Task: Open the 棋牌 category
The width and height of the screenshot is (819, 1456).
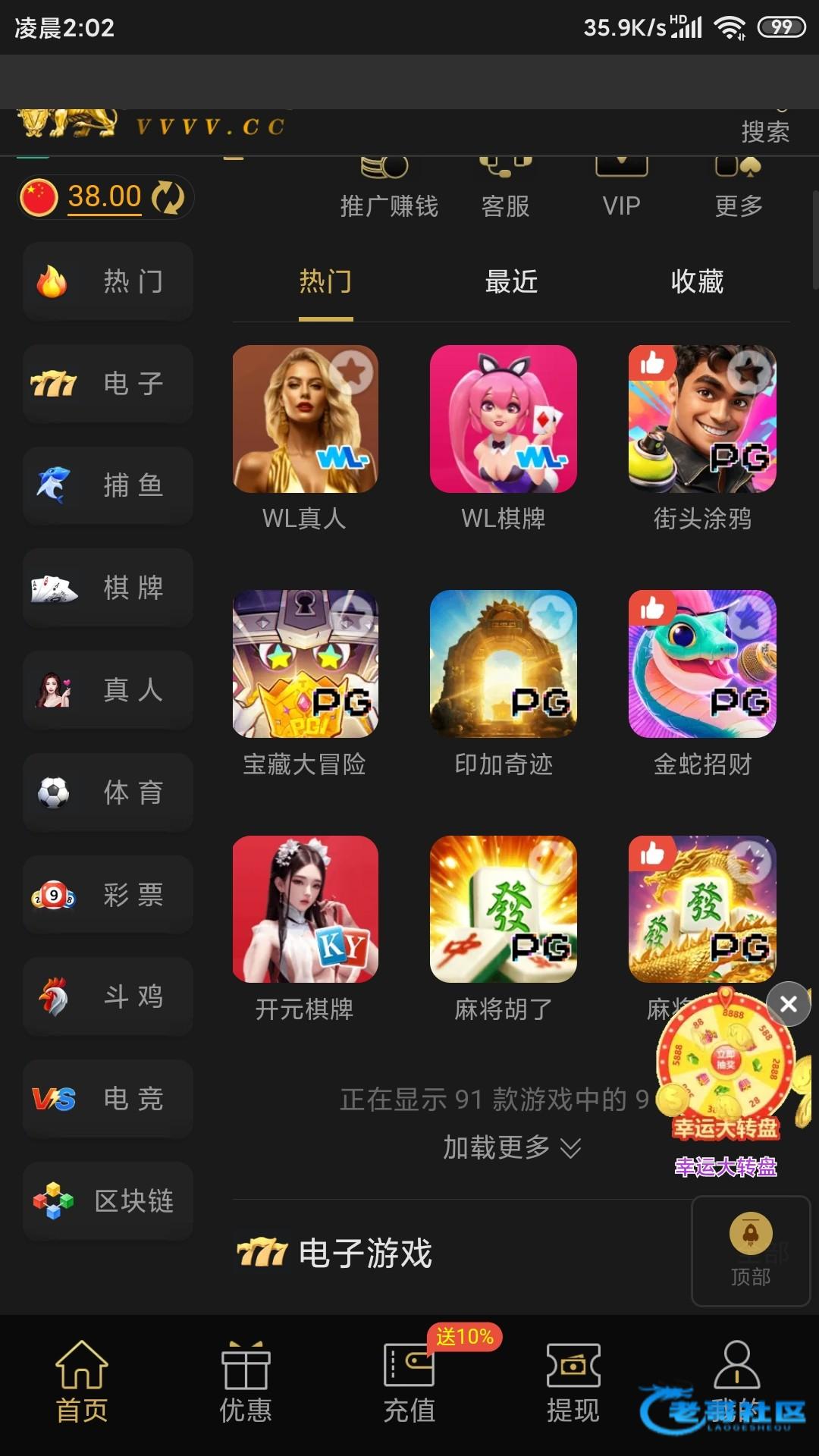Action: point(108,588)
